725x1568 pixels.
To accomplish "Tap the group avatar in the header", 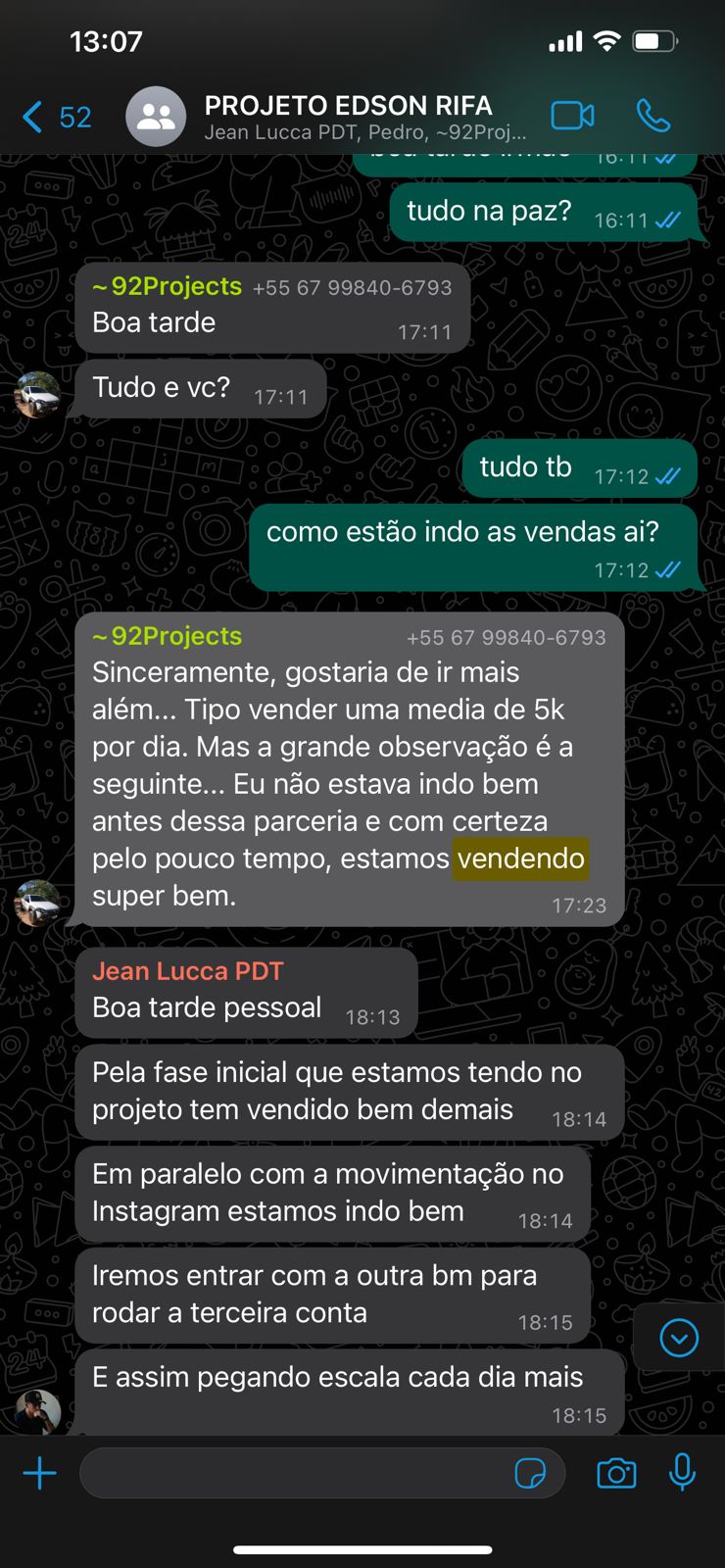I will coord(156,116).
